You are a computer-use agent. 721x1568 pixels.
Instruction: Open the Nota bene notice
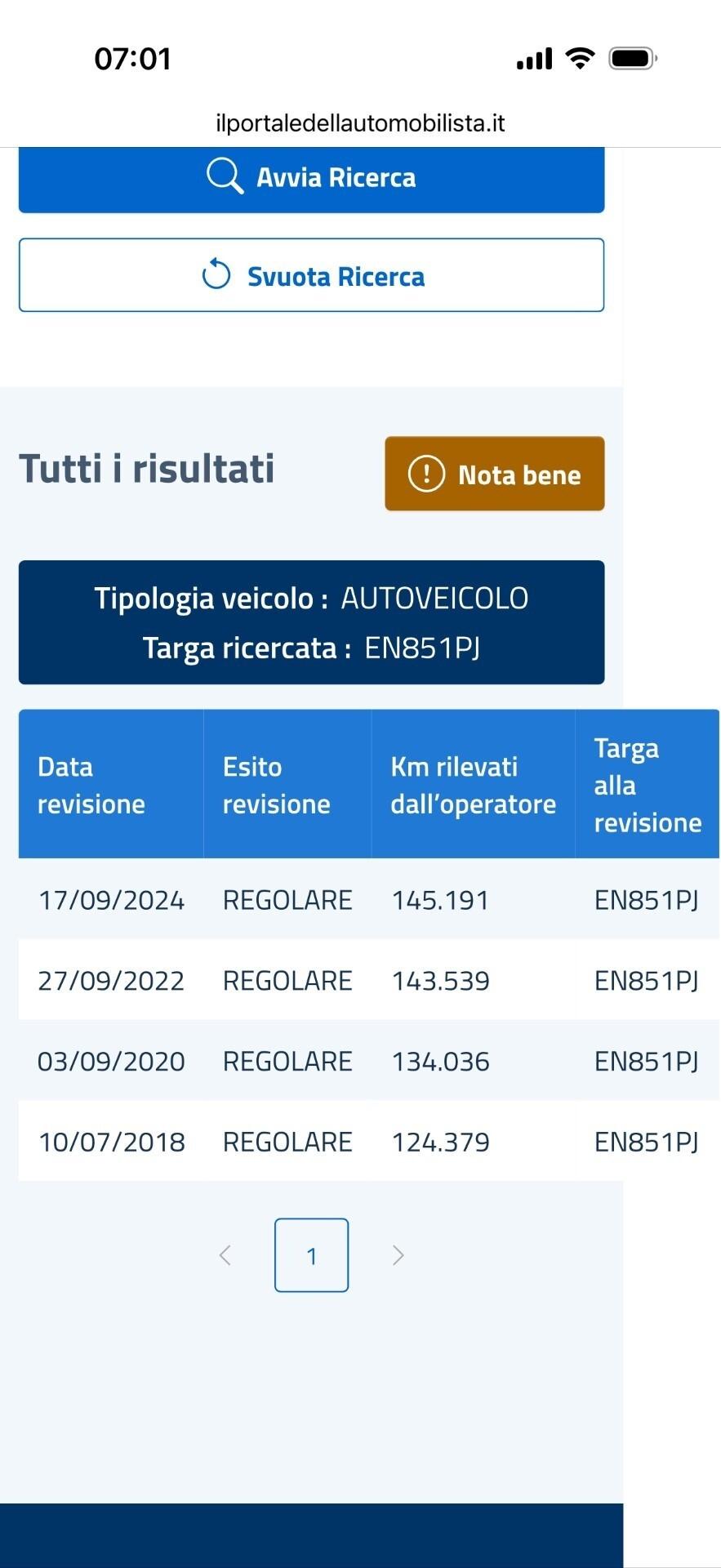pos(494,474)
